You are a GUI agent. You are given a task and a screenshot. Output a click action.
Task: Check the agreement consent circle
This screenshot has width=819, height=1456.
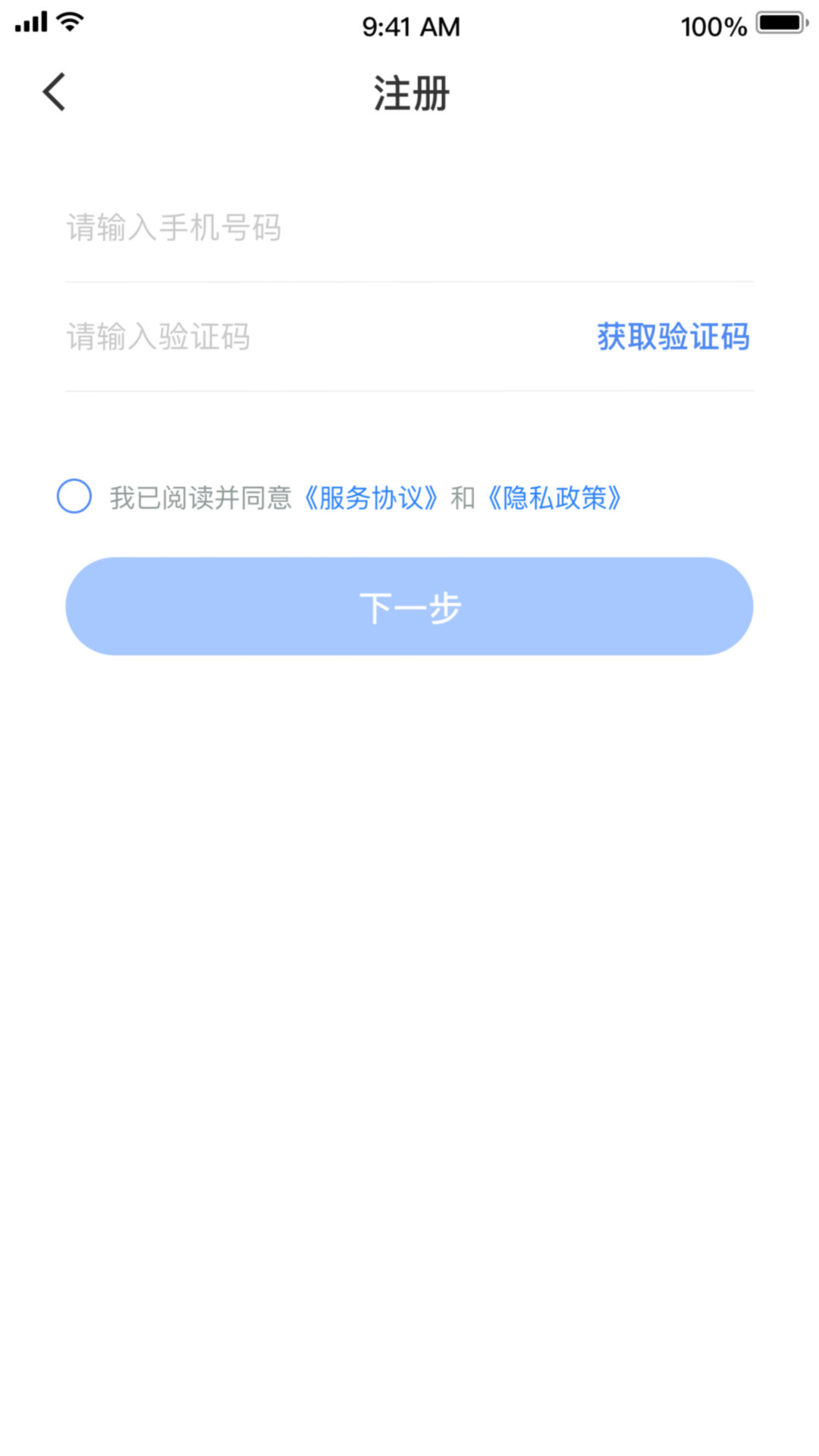click(x=74, y=497)
